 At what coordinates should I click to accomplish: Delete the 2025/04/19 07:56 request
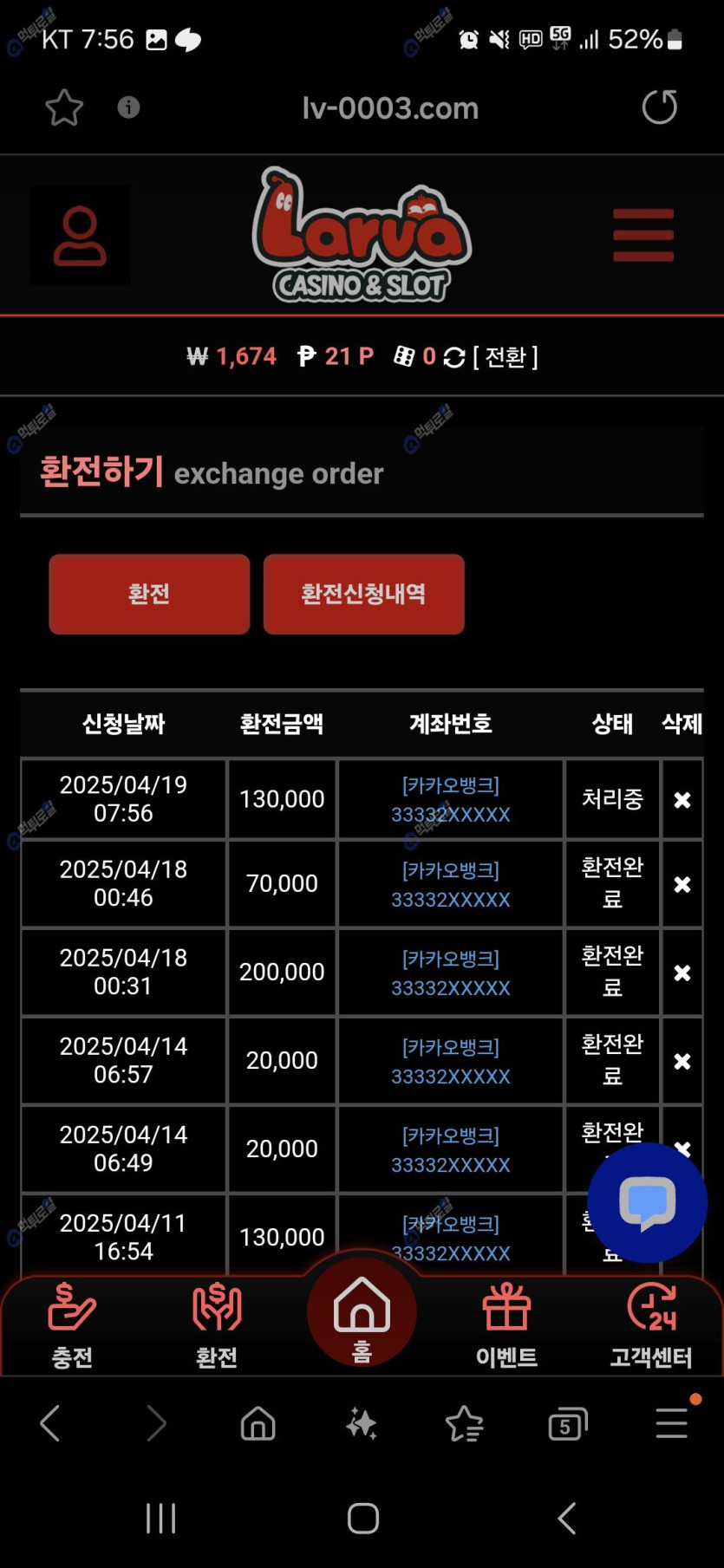click(x=682, y=800)
